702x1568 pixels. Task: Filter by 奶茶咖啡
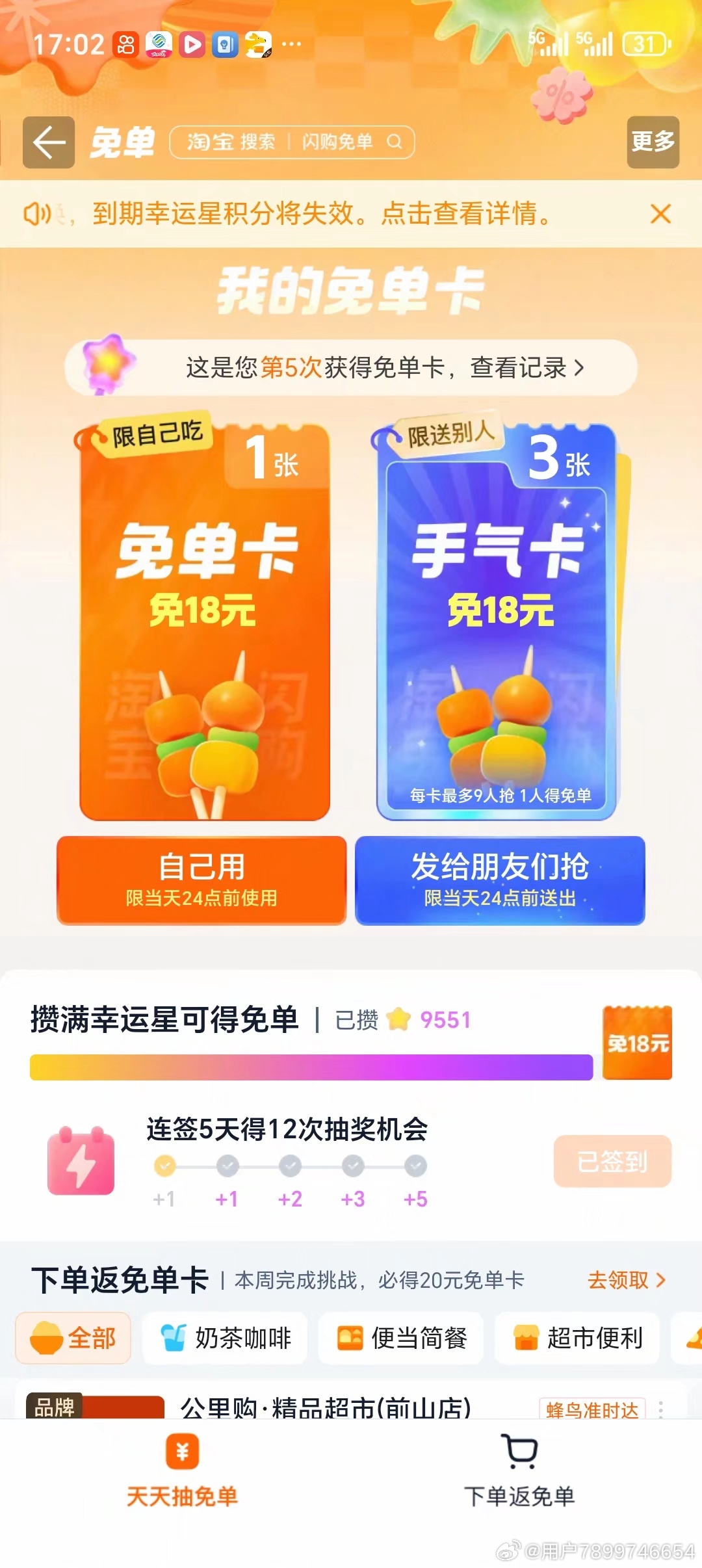(226, 1338)
